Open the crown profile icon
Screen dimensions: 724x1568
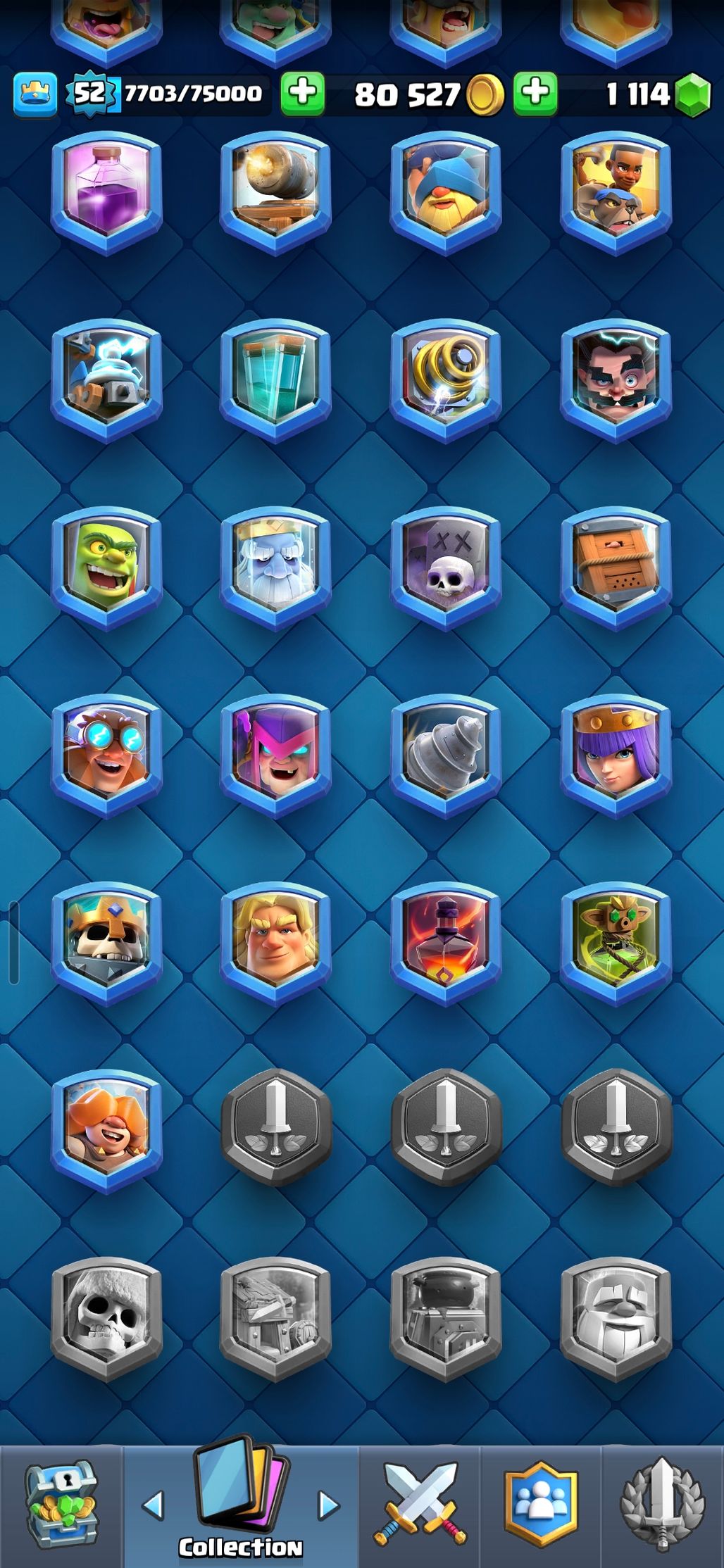[x=35, y=94]
